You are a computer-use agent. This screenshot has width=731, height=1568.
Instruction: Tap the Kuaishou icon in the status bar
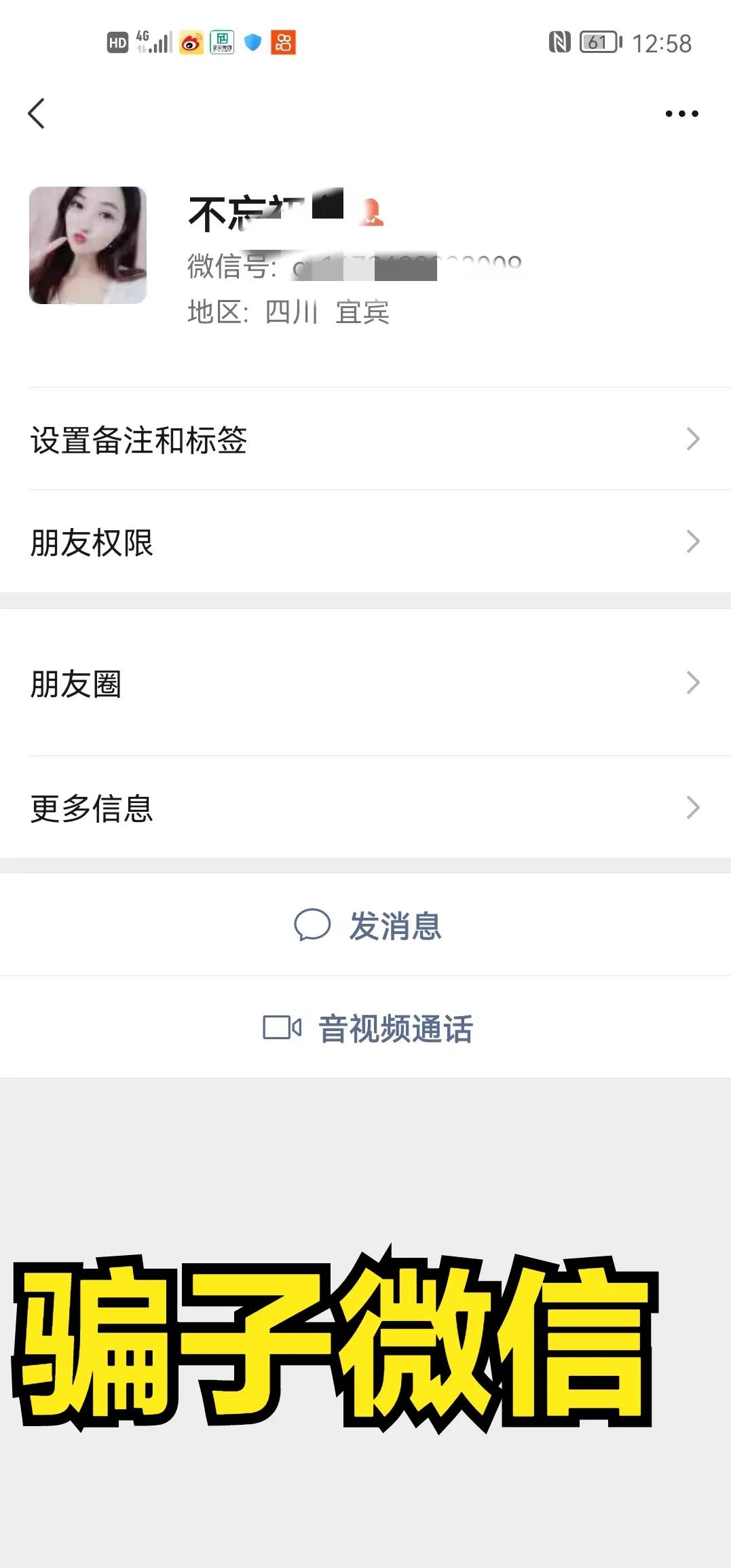(284, 42)
